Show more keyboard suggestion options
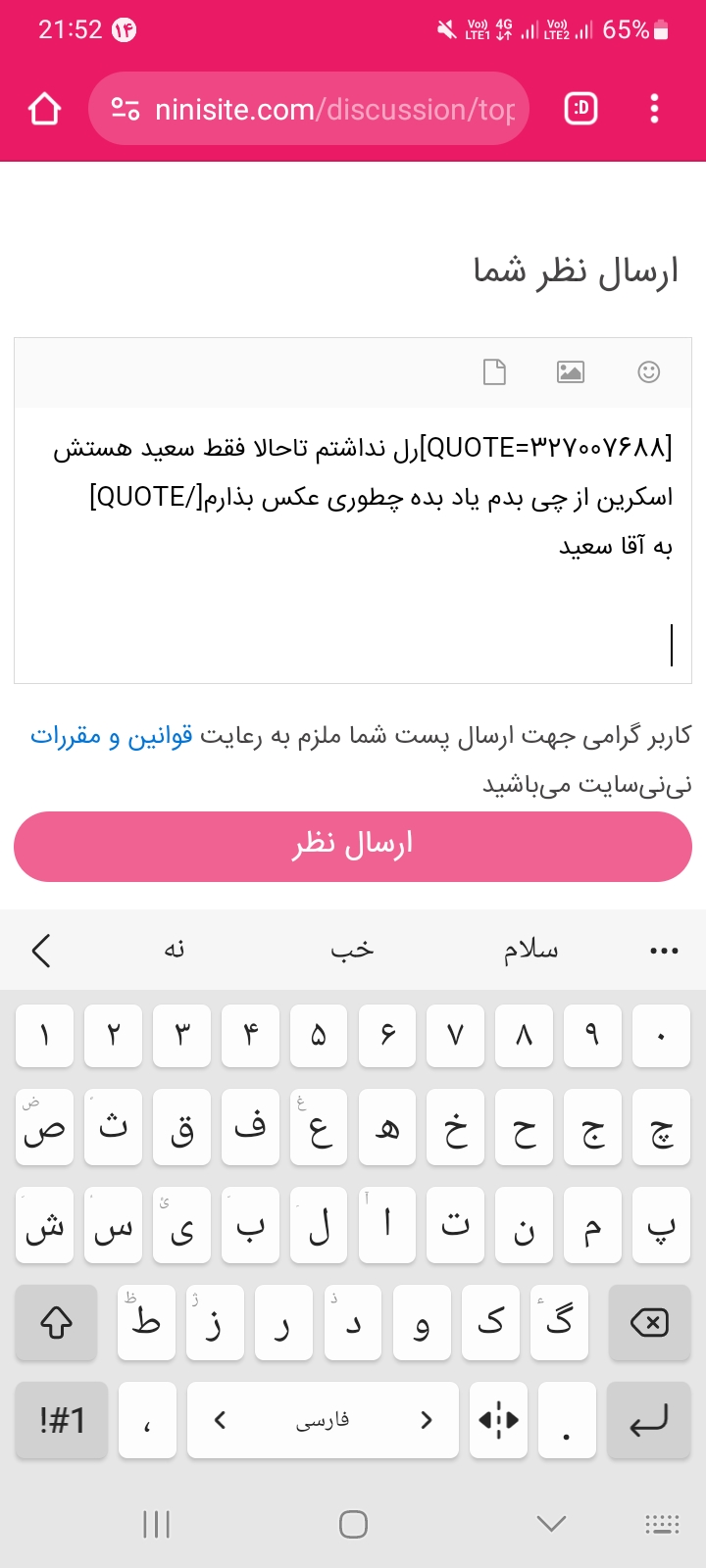 [x=664, y=950]
